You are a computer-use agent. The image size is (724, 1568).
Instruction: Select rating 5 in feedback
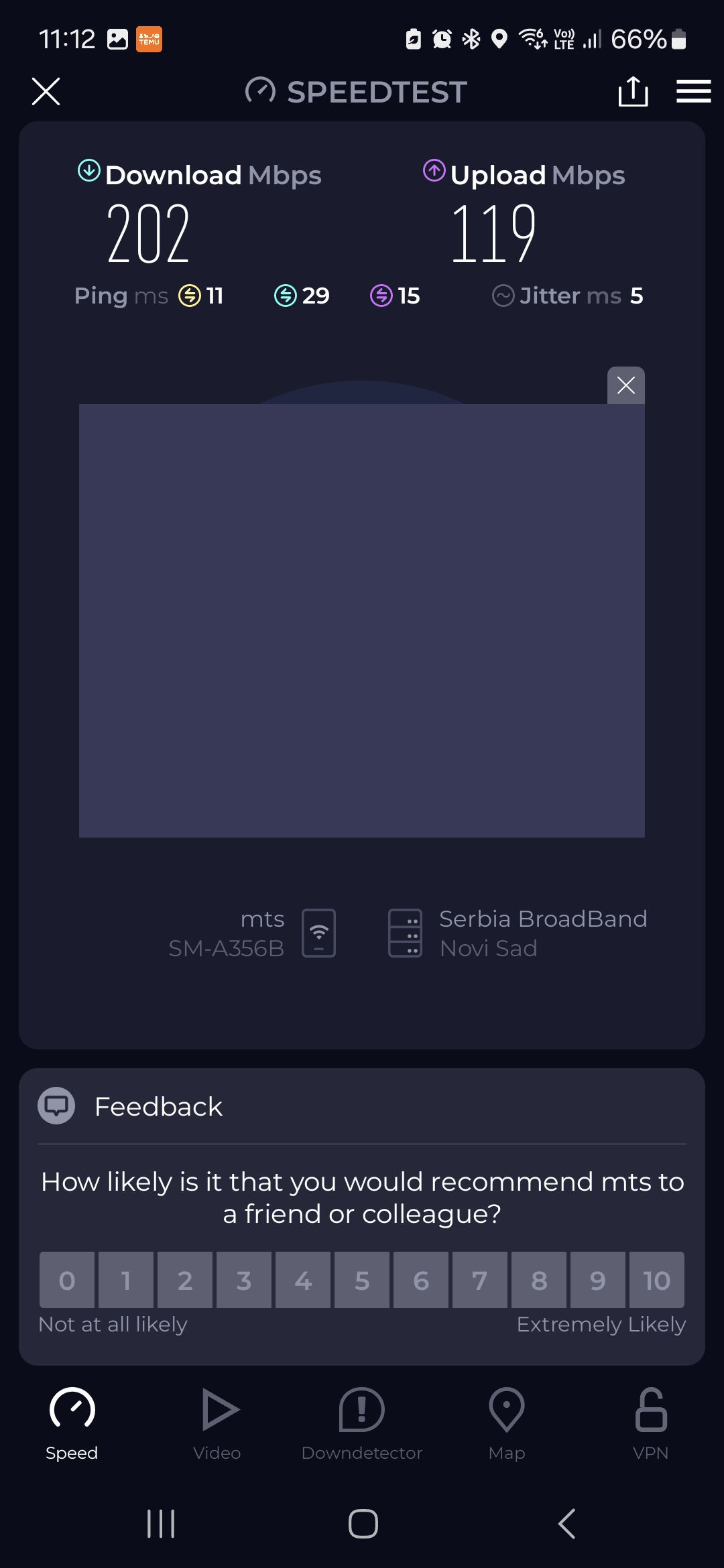[362, 1280]
